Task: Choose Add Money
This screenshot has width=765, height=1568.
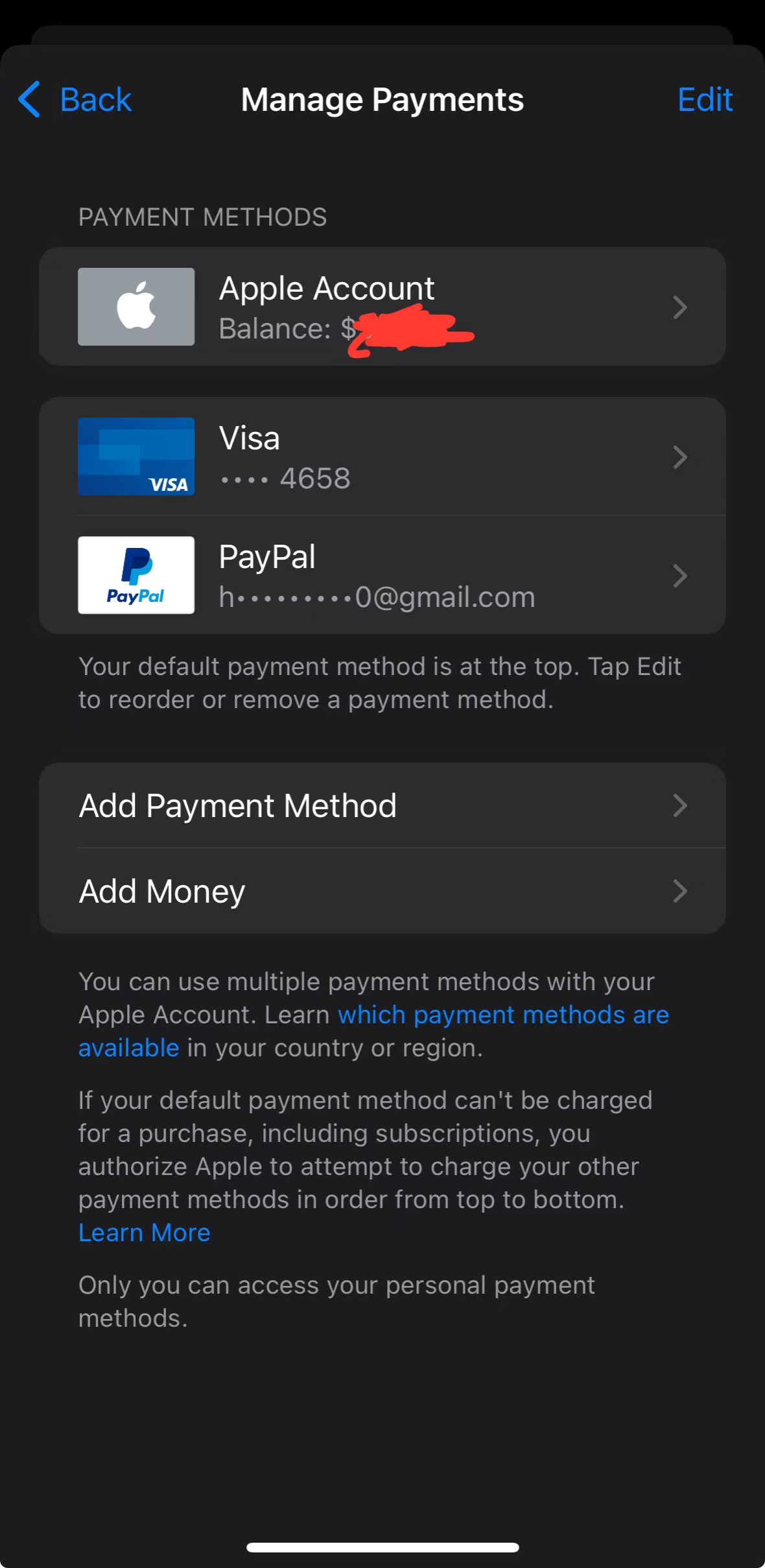Action: tap(382, 891)
